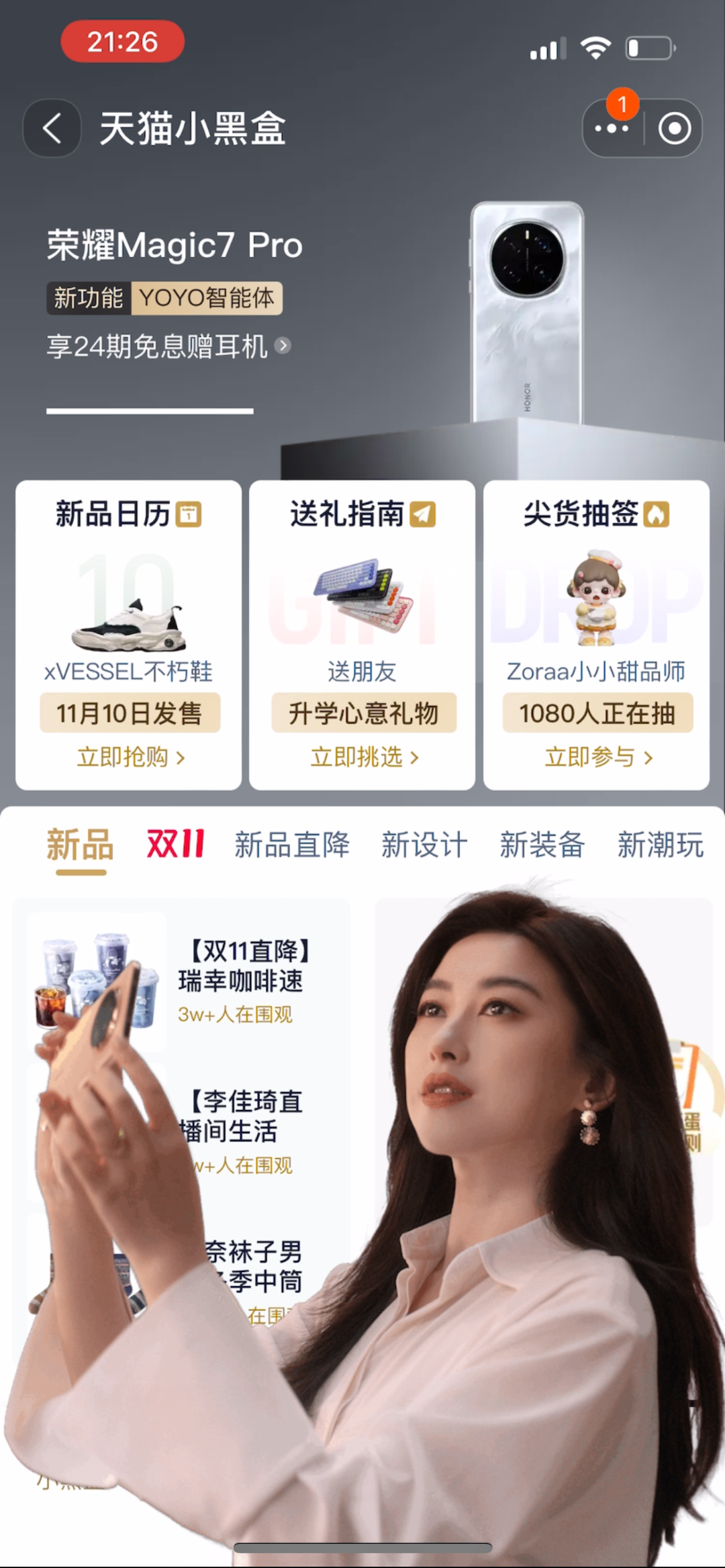Open the three-dot more menu
725x1568 pixels.
[x=612, y=128]
